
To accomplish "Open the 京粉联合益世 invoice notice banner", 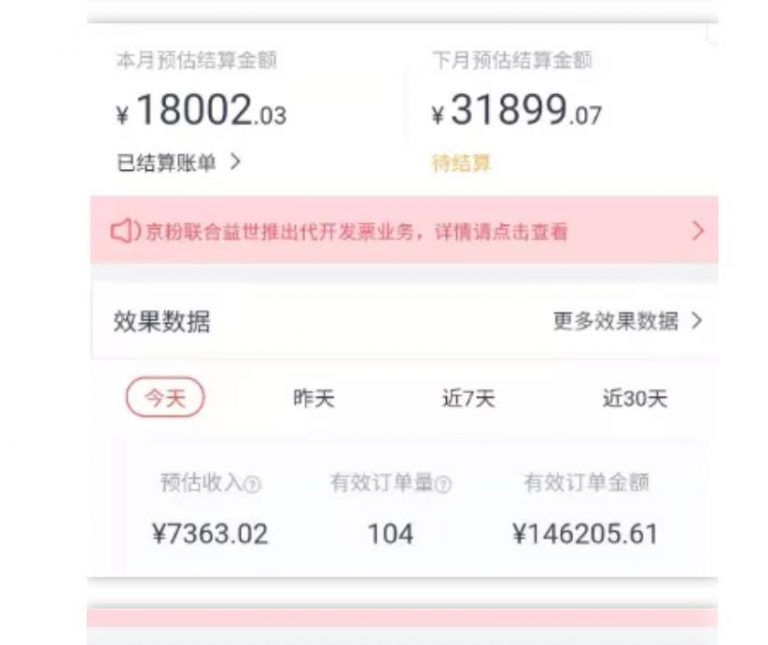I will coord(404,232).
